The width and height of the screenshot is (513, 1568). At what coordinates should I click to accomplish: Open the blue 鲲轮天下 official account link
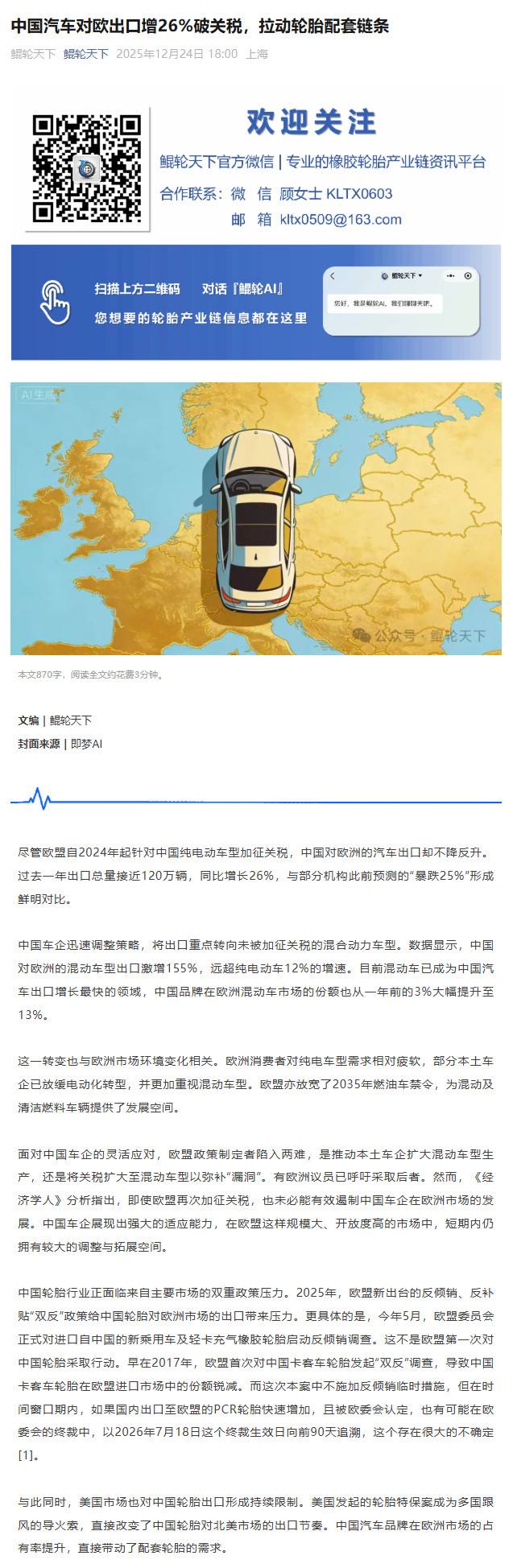point(85,54)
